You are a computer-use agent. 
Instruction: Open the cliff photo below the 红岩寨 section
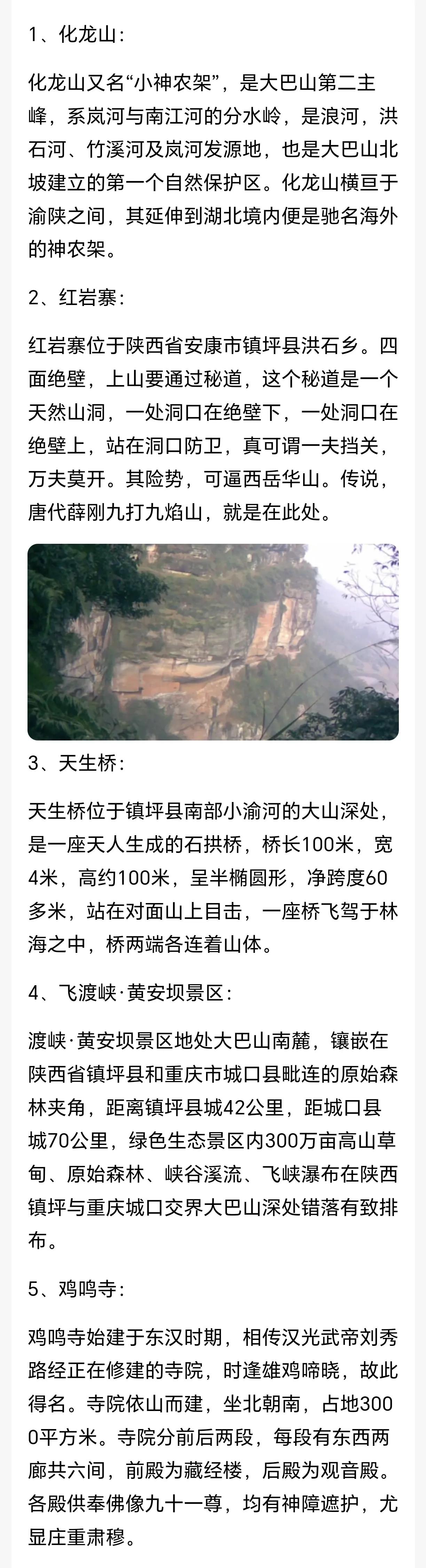[x=213, y=642]
